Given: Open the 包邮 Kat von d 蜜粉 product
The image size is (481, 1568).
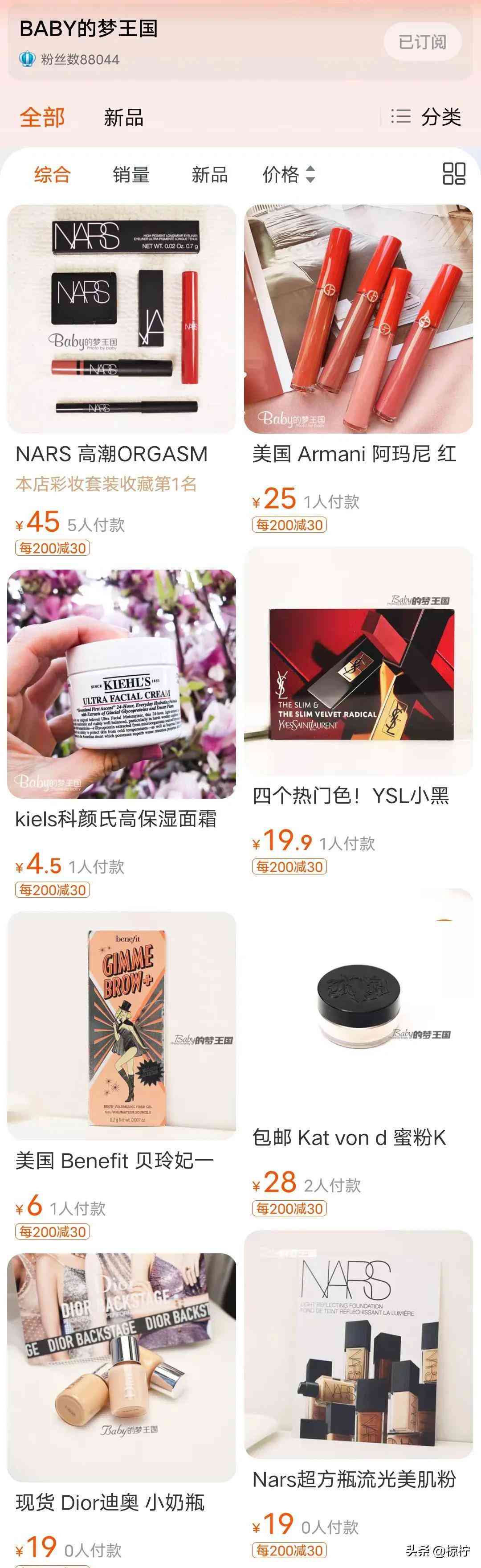Looking at the screenshot, I should [358, 1003].
